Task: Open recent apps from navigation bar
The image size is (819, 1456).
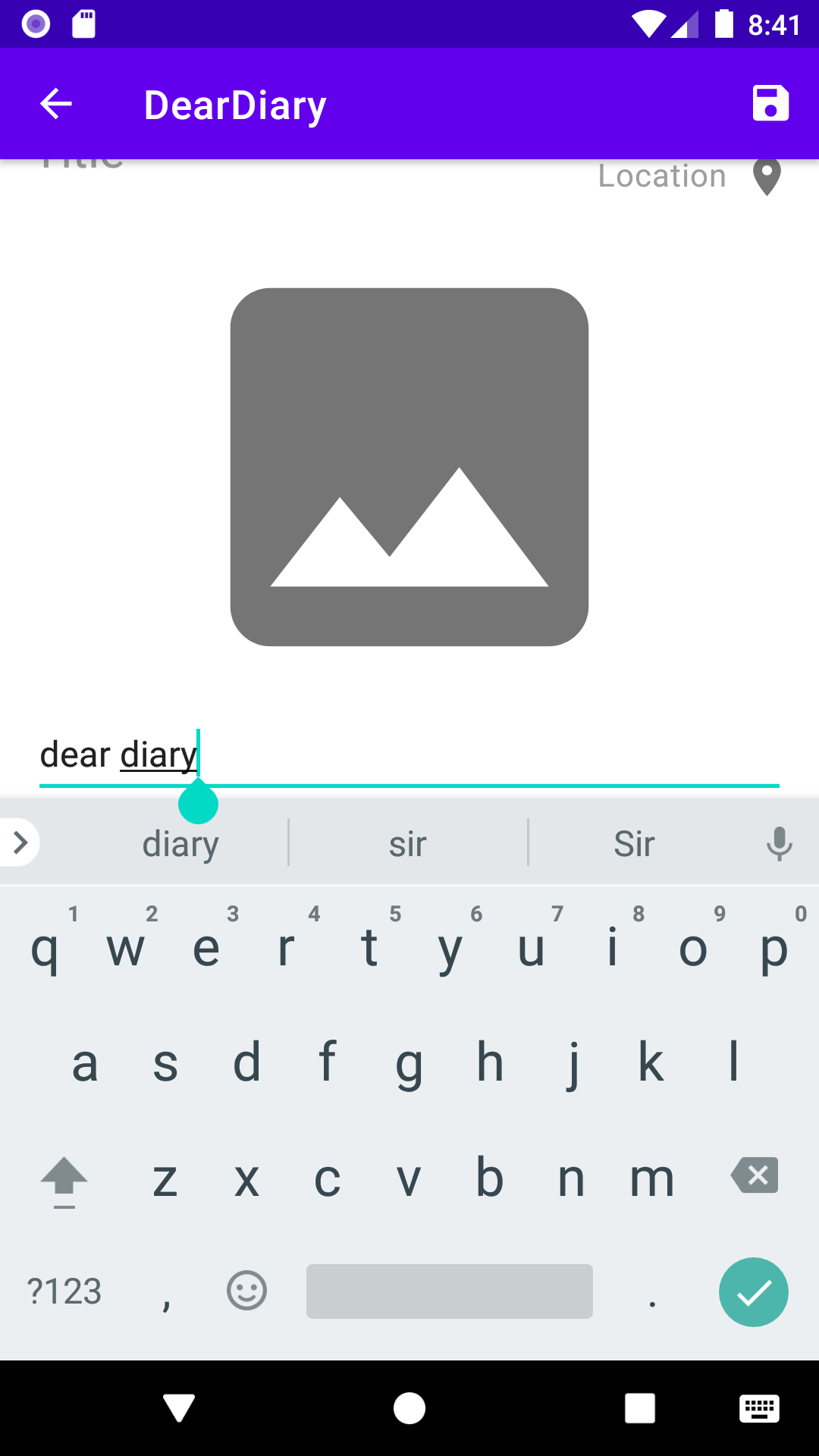Action: pos(641,1408)
